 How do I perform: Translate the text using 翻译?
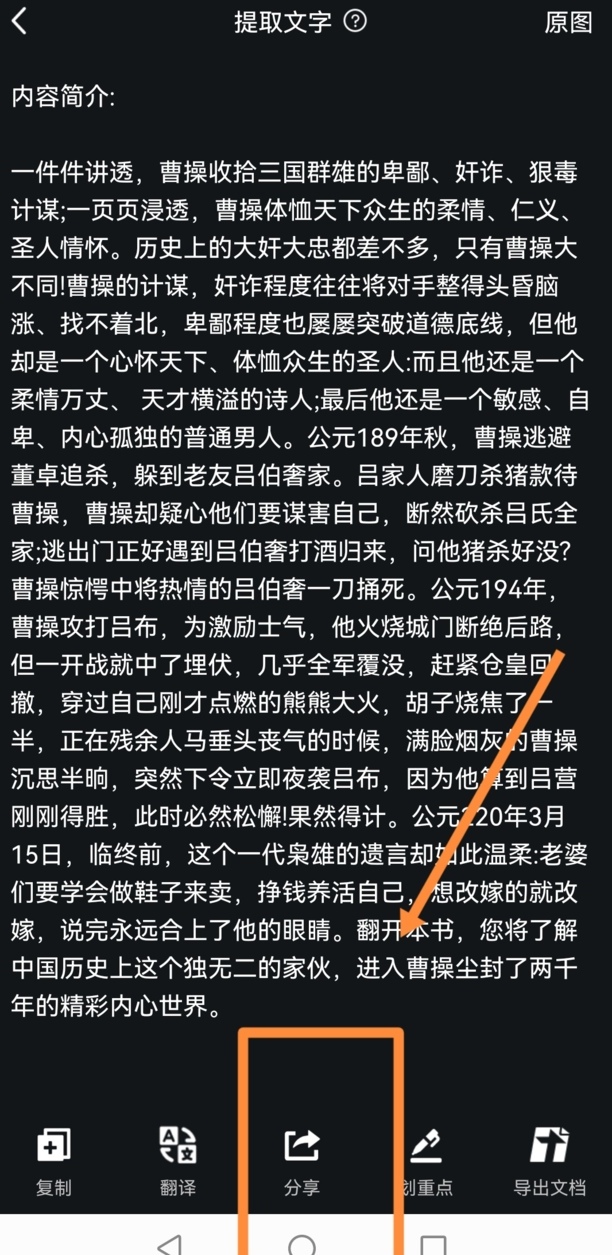point(178,1161)
